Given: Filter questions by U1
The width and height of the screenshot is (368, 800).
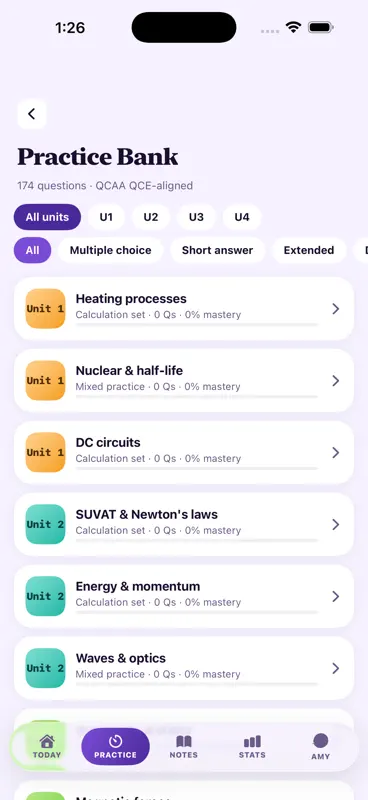Looking at the screenshot, I should tap(106, 217).
